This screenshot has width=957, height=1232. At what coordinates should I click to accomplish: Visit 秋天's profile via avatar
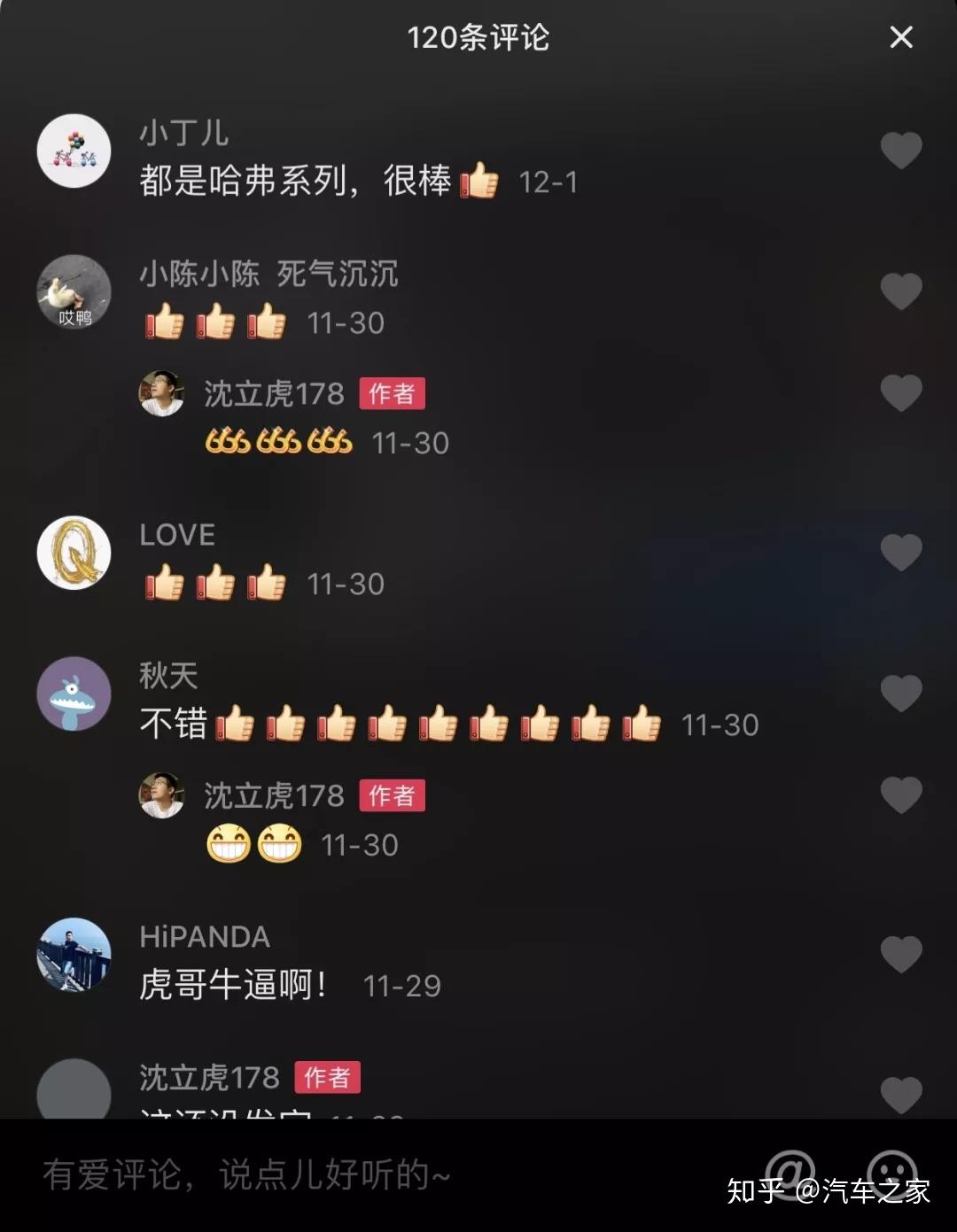[74, 693]
